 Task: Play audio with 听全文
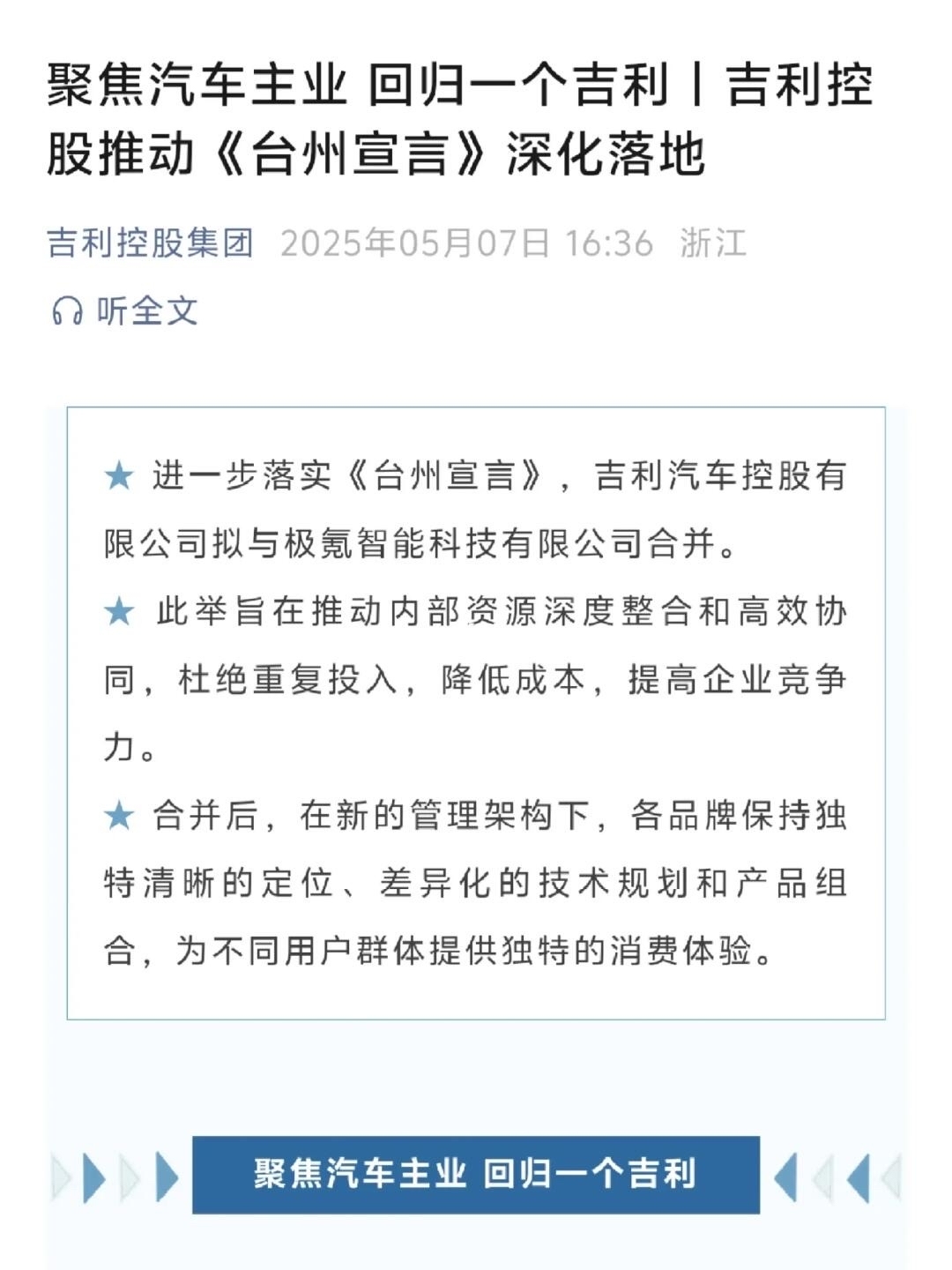(x=125, y=310)
